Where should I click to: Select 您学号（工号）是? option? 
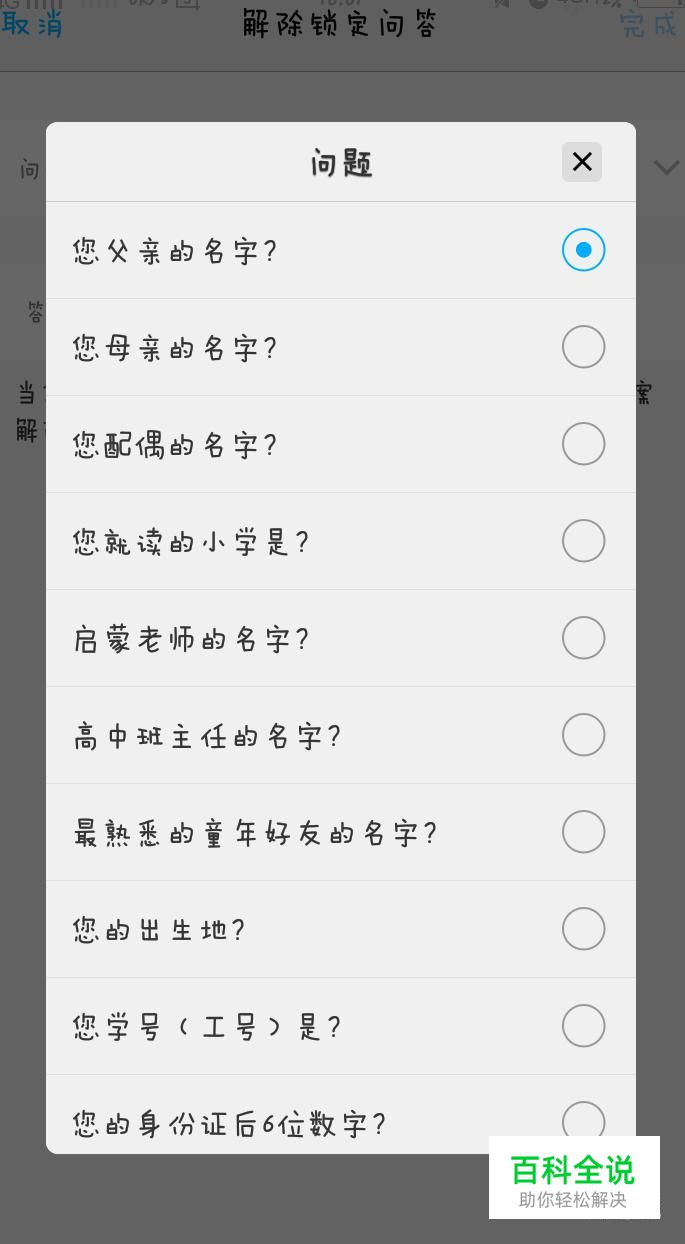[x=341, y=1026]
